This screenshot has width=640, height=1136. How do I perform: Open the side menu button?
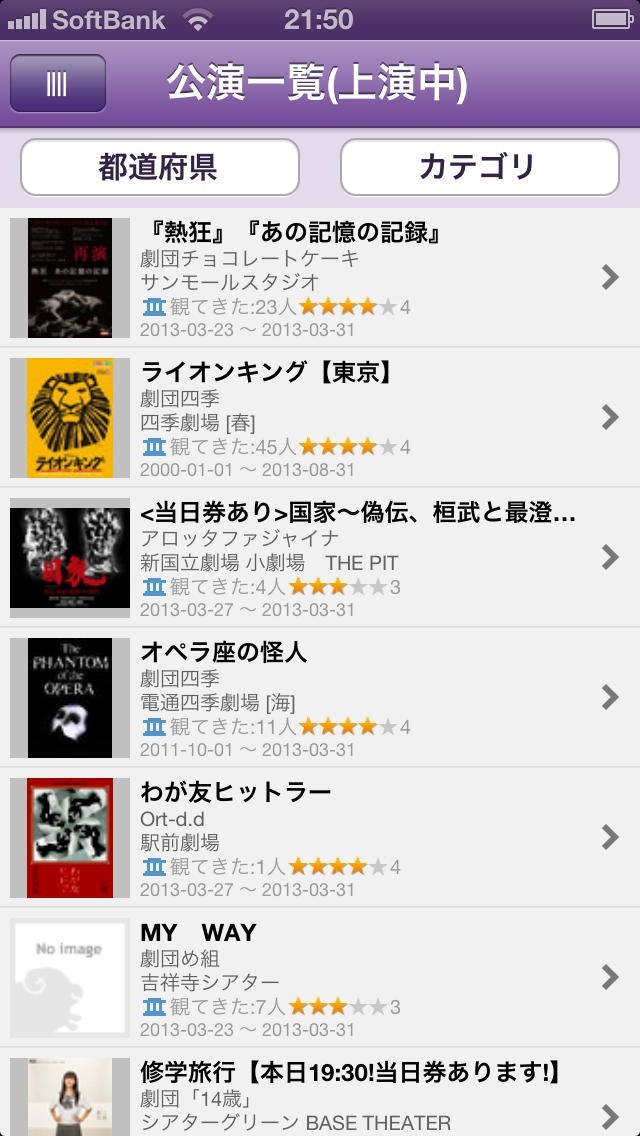(57, 84)
